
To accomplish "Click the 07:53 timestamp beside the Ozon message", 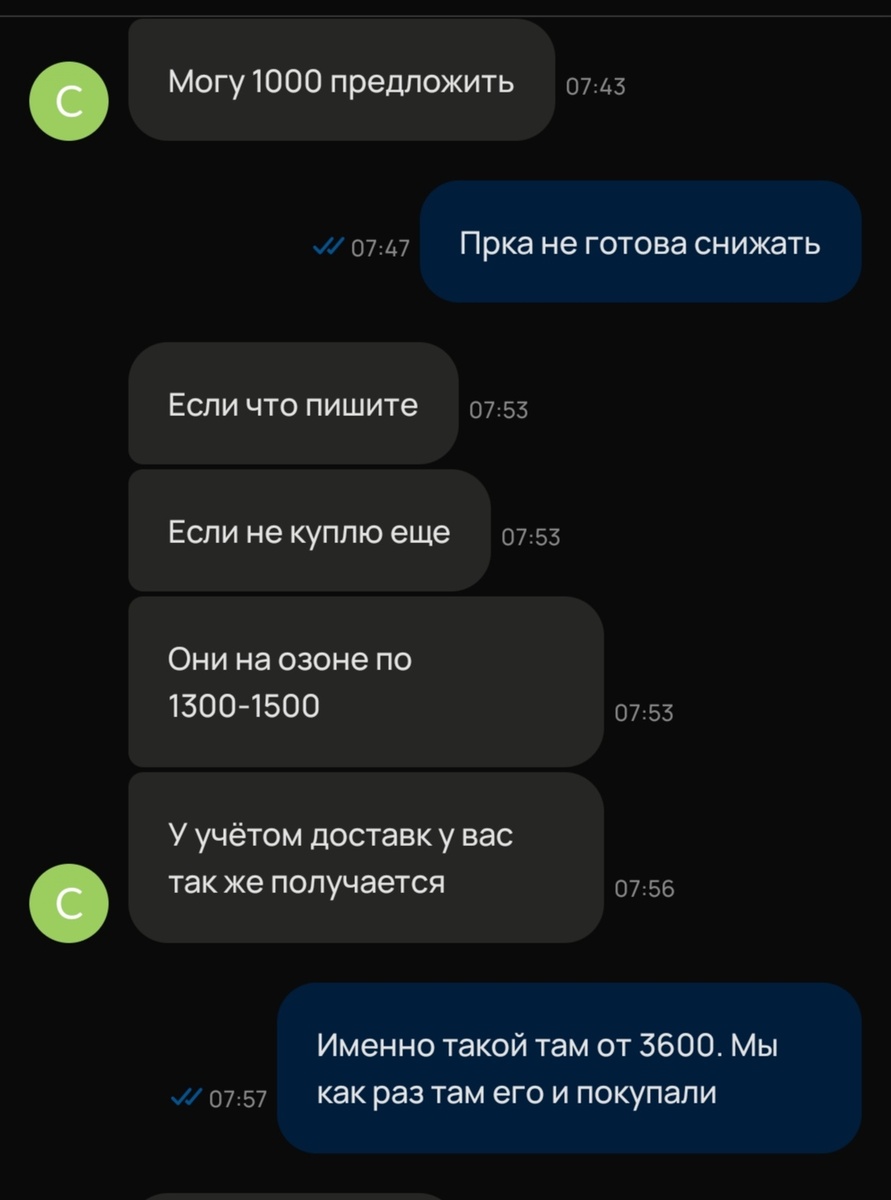I will pyautogui.click(x=645, y=712).
